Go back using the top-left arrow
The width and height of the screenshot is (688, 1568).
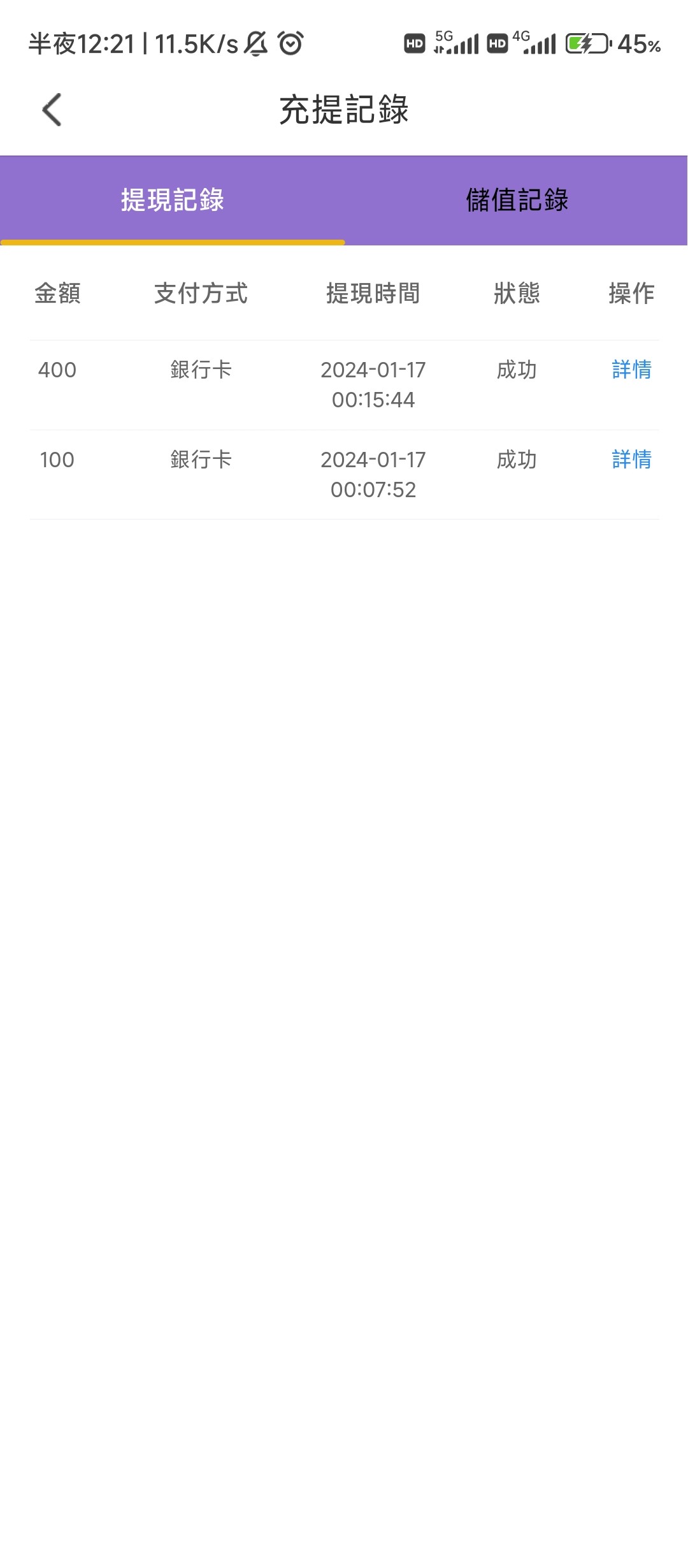[x=52, y=110]
